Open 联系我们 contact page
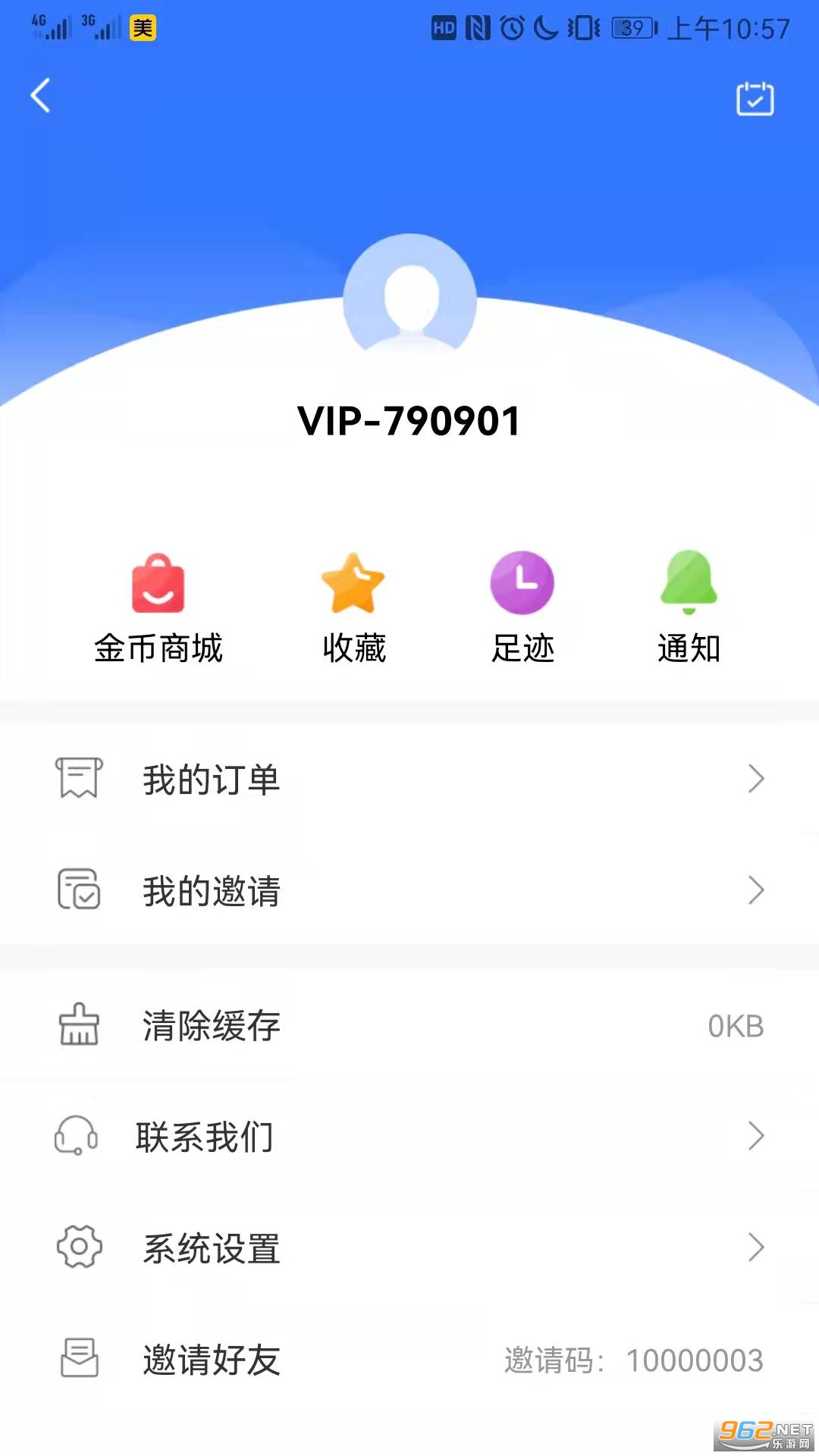 pos(409,1137)
